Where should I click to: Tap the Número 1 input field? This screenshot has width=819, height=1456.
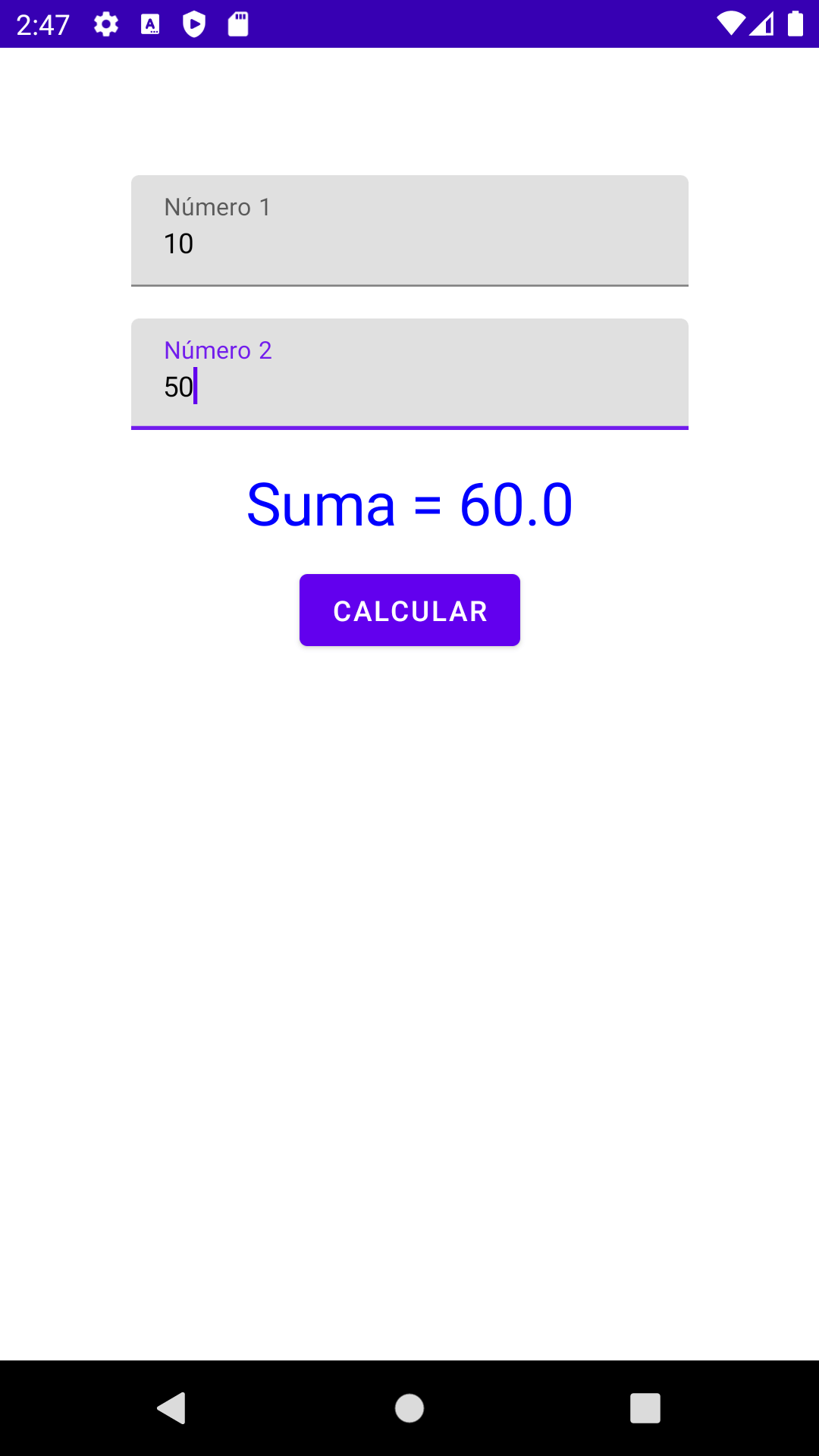[x=409, y=231]
